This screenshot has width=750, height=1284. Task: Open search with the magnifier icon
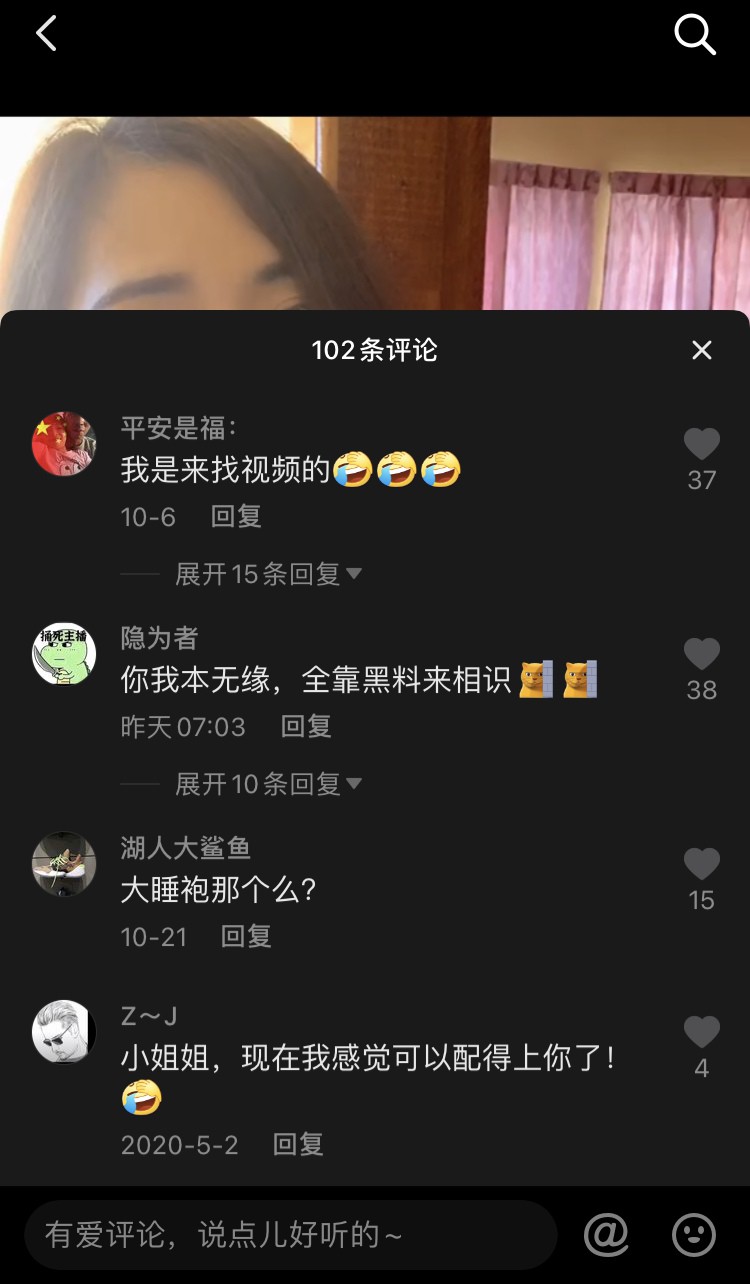pos(695,35)
